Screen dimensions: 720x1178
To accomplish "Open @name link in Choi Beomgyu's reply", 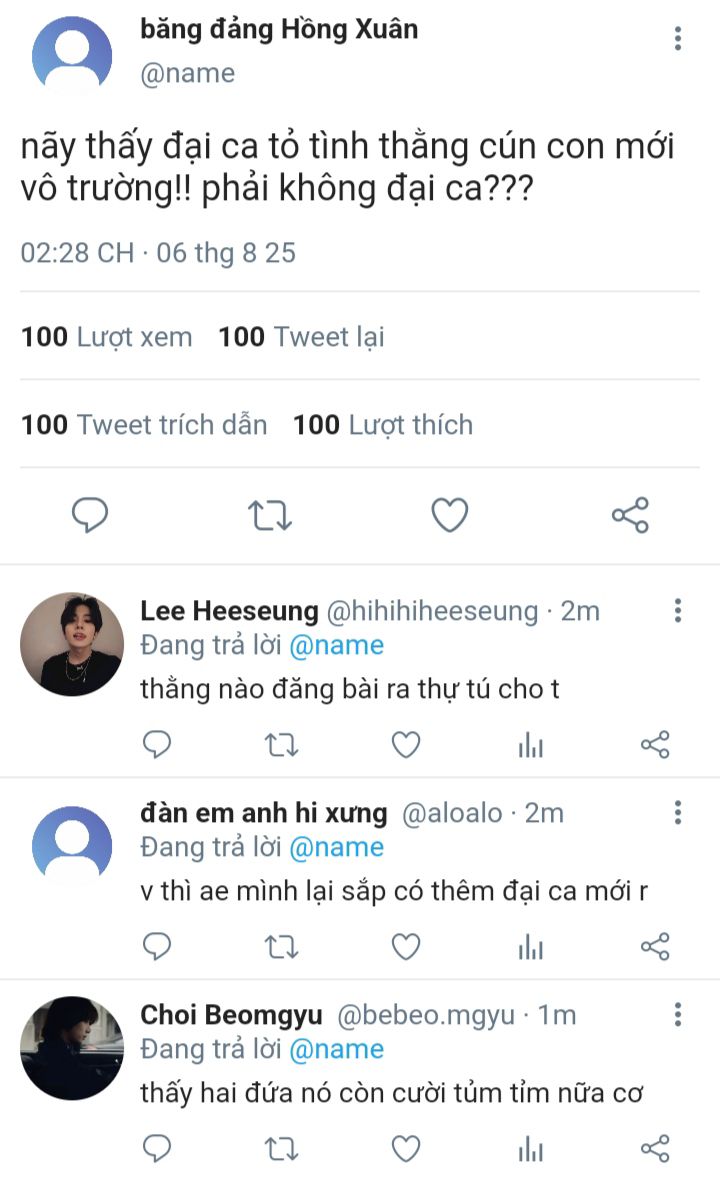I will [x=337, y=1049].
